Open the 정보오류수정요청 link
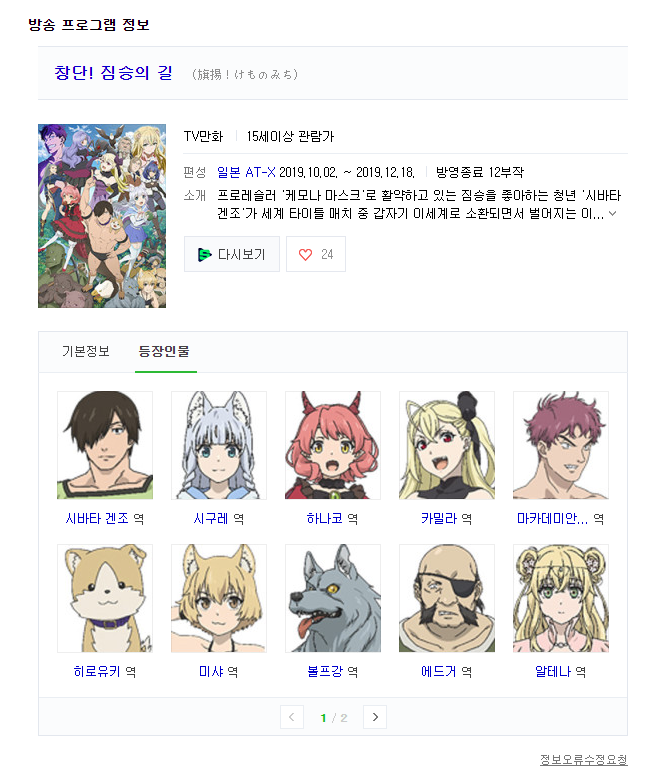 583,760
